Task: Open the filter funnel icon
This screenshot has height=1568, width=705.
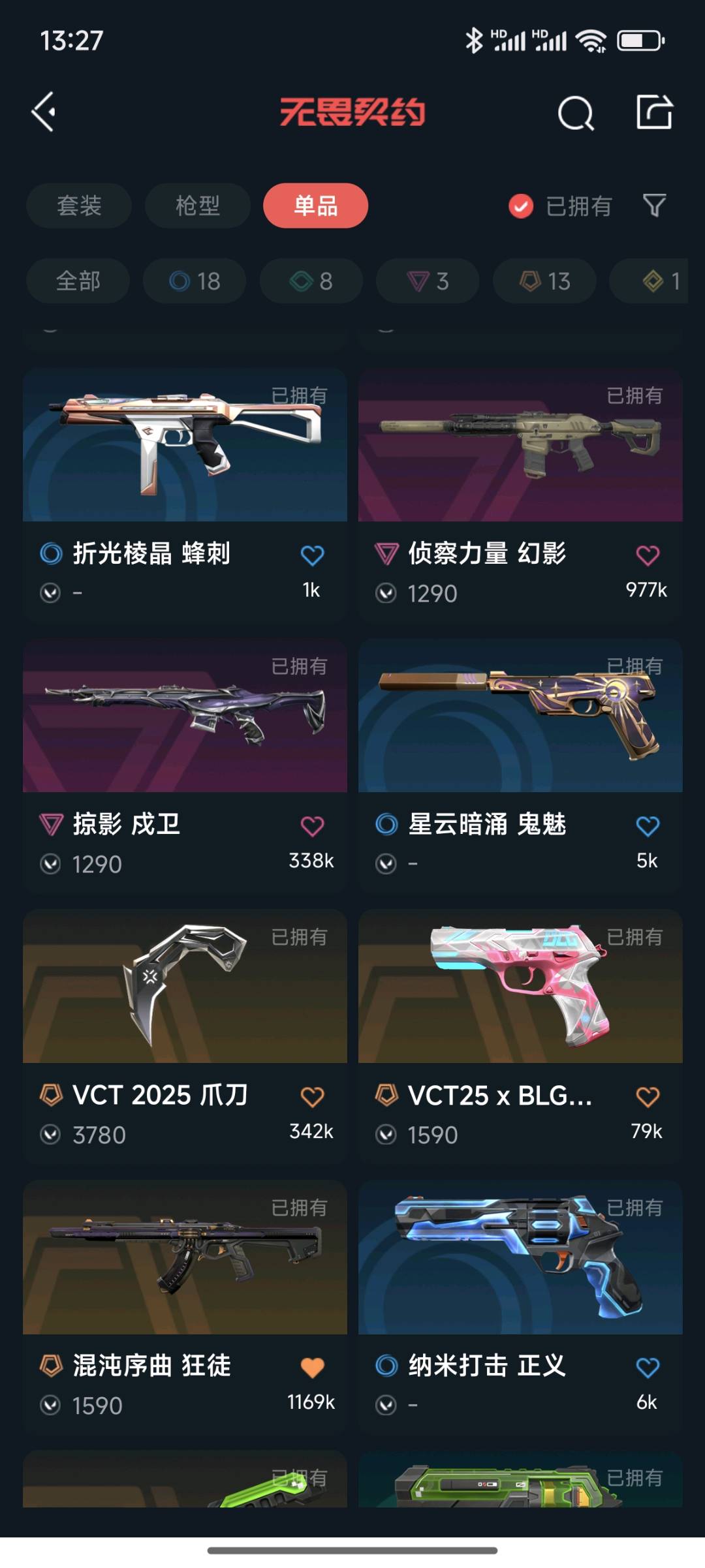Action: pos(654,206)
